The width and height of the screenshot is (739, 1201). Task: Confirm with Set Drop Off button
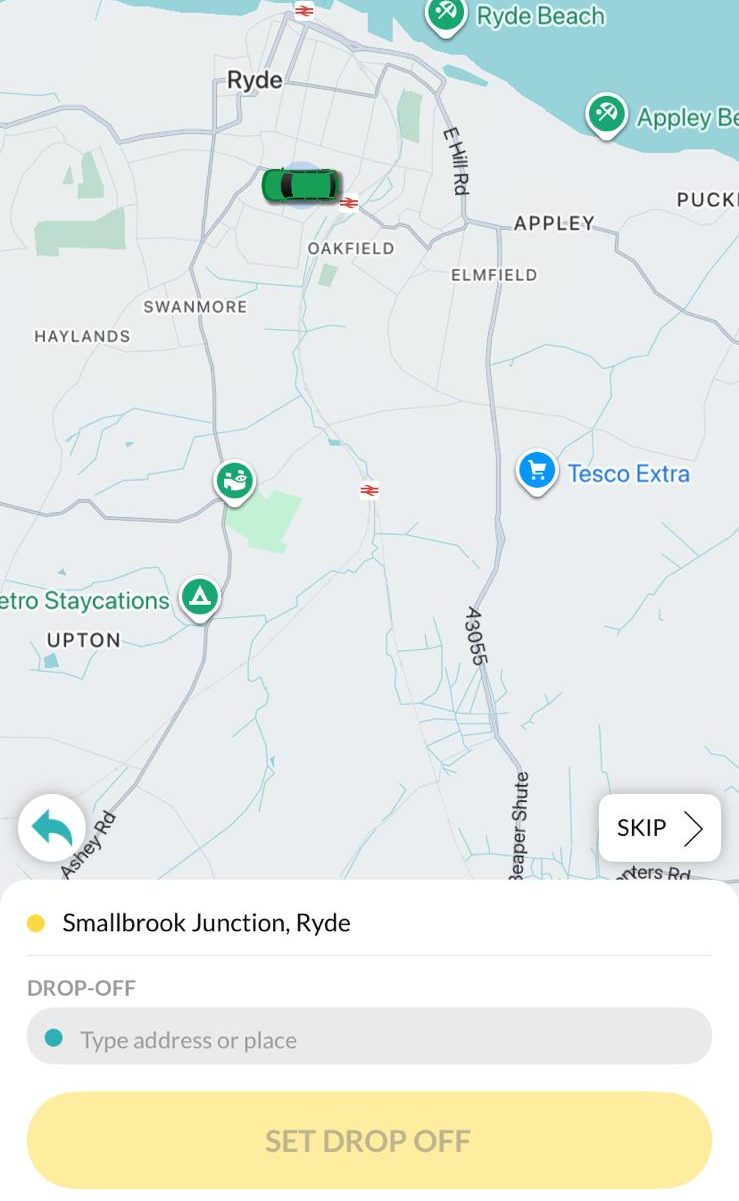tap(369, 1141)
